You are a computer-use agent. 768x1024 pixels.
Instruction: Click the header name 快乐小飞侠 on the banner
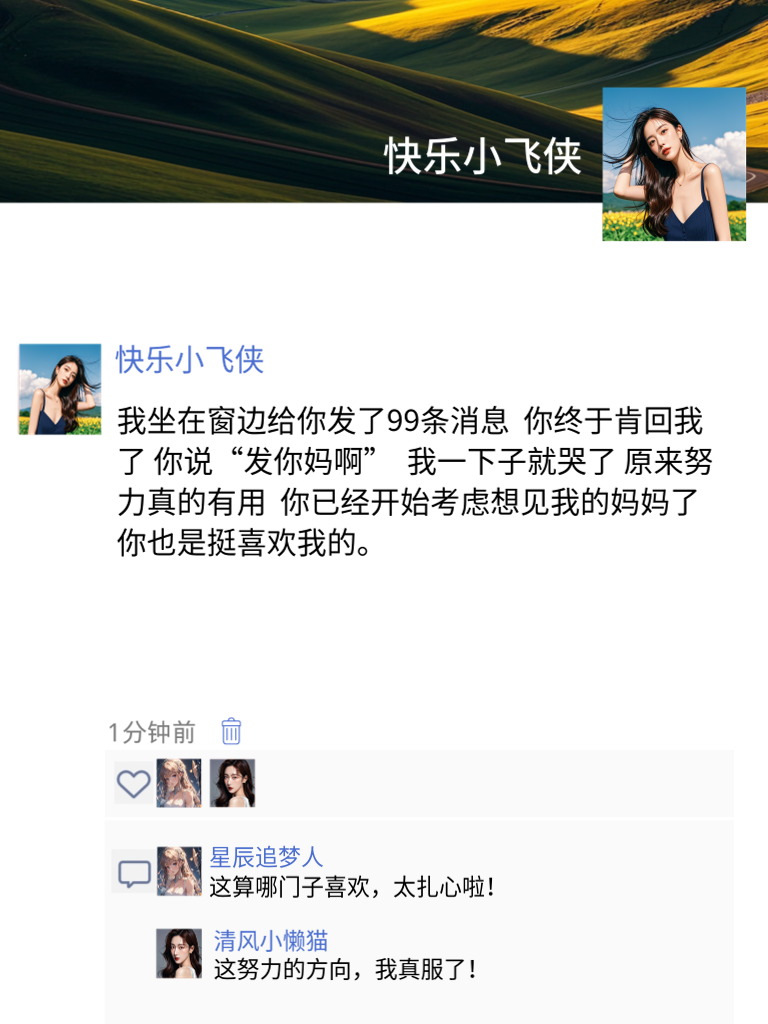click(481, 157)
